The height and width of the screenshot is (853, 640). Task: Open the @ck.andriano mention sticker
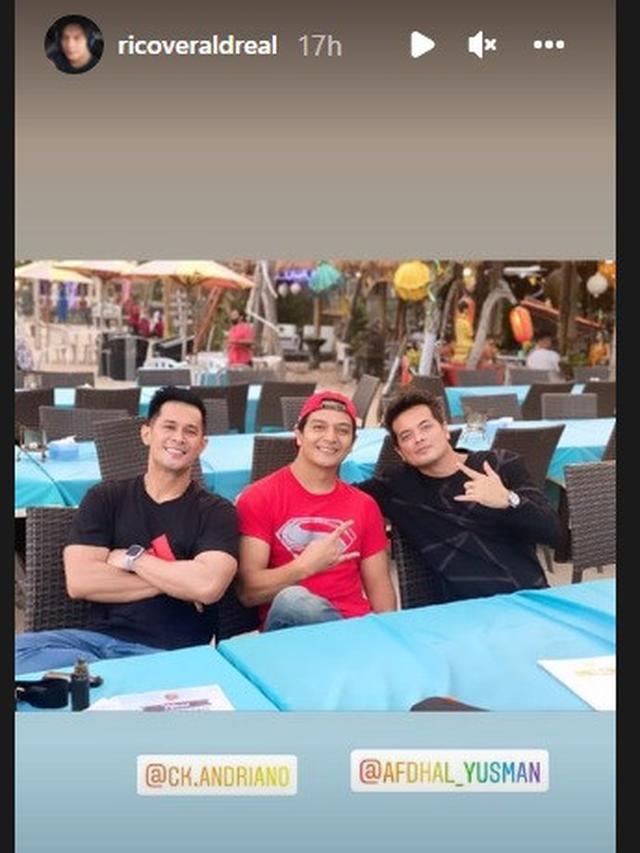tap(217, 775)
